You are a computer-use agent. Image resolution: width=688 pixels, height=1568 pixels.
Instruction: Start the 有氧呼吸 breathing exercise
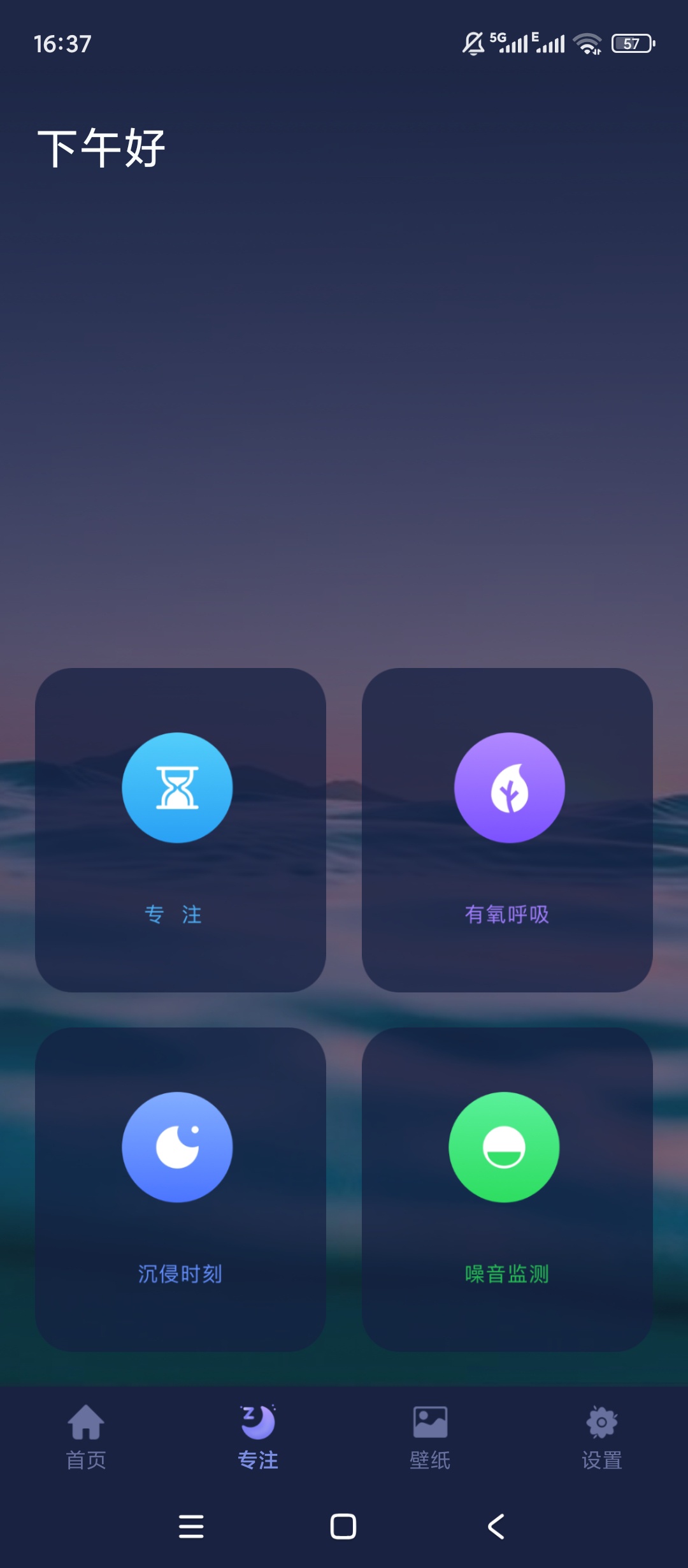pos(507,829)
